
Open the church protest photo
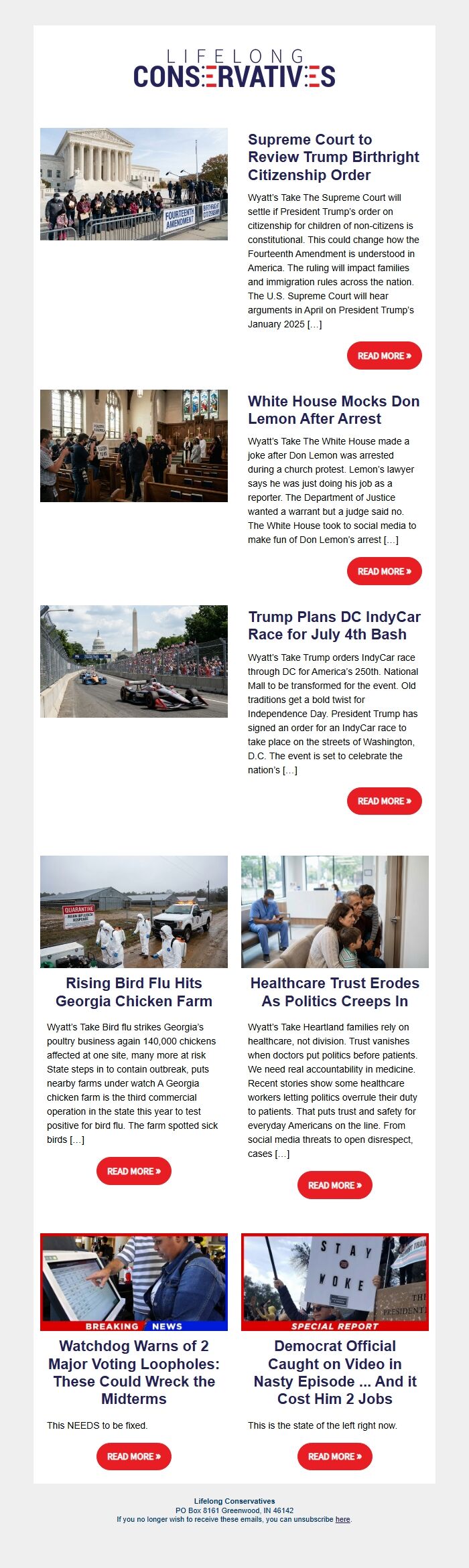tap(134, 446)
